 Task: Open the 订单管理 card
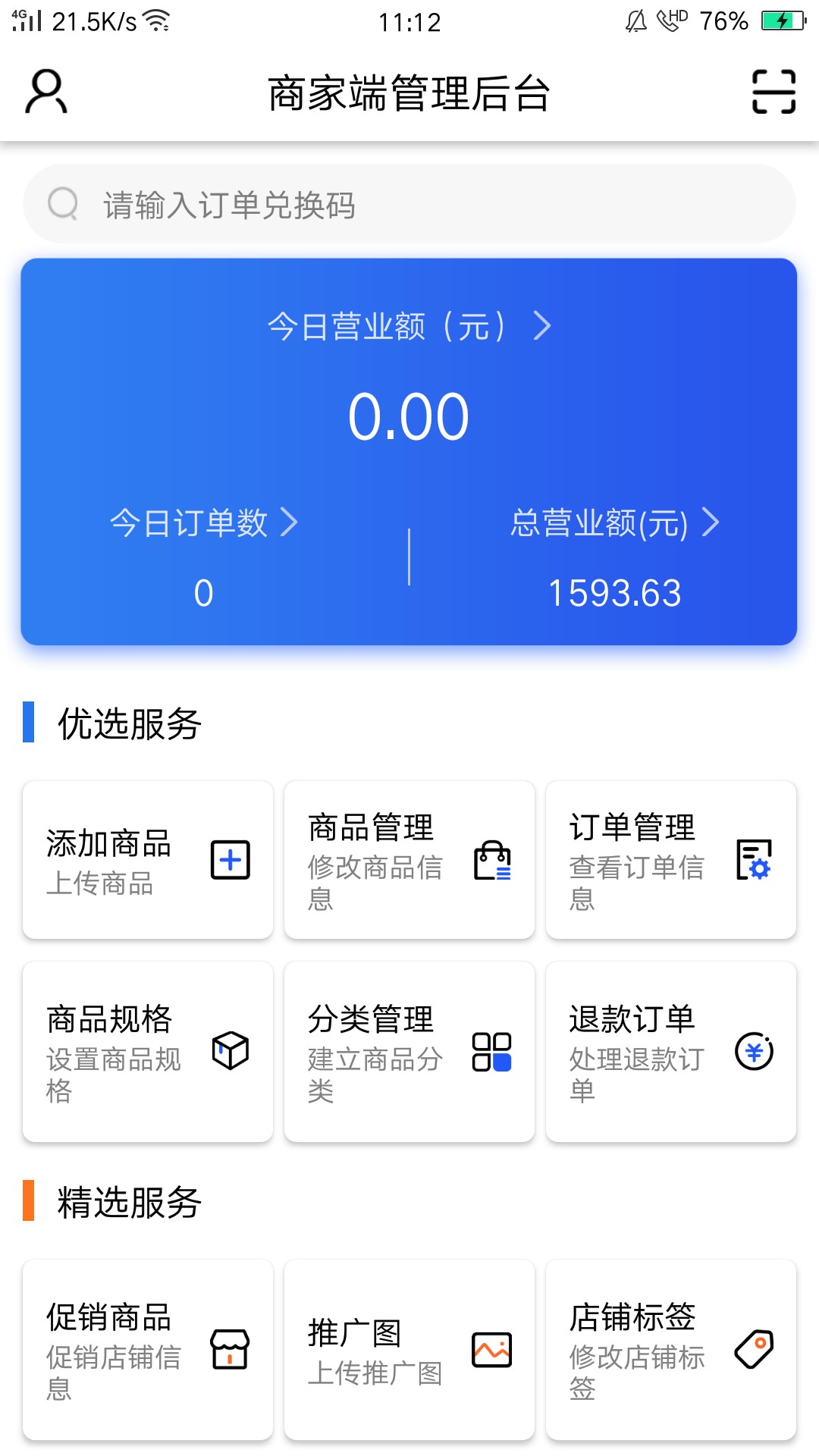point(671,860)
